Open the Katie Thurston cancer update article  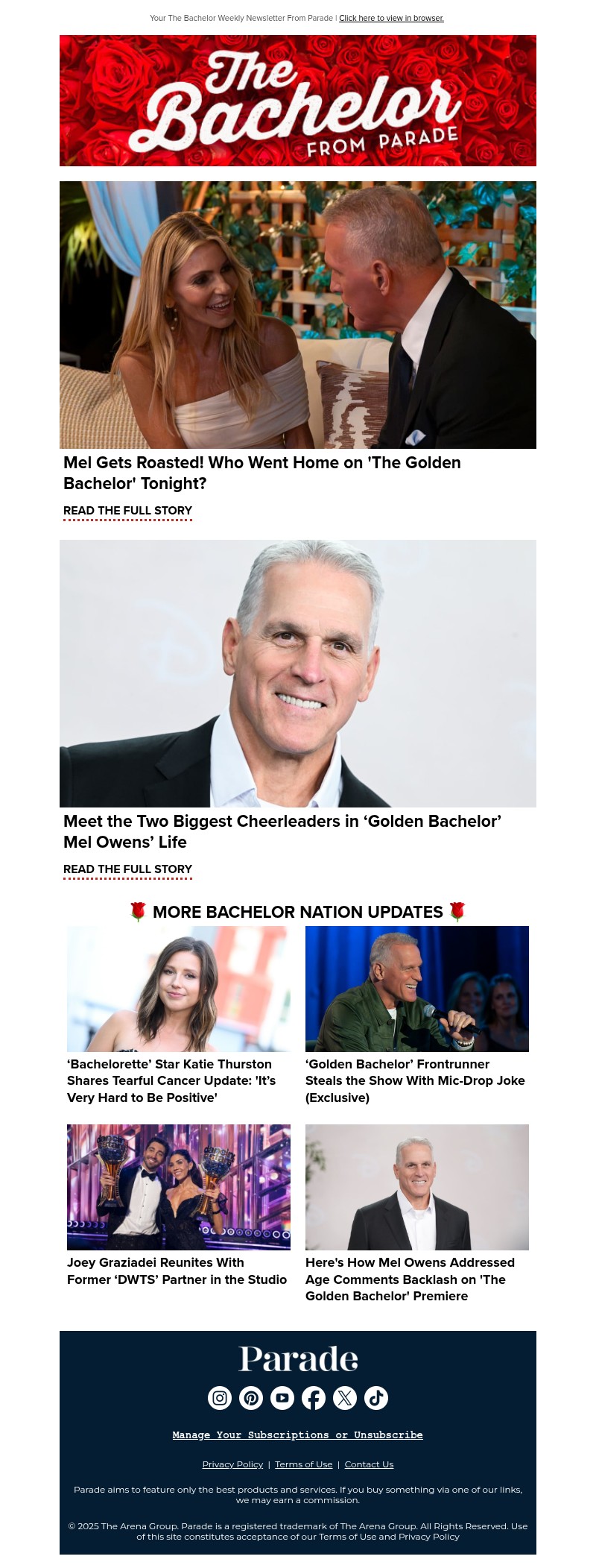click(x=171, y=1080)
